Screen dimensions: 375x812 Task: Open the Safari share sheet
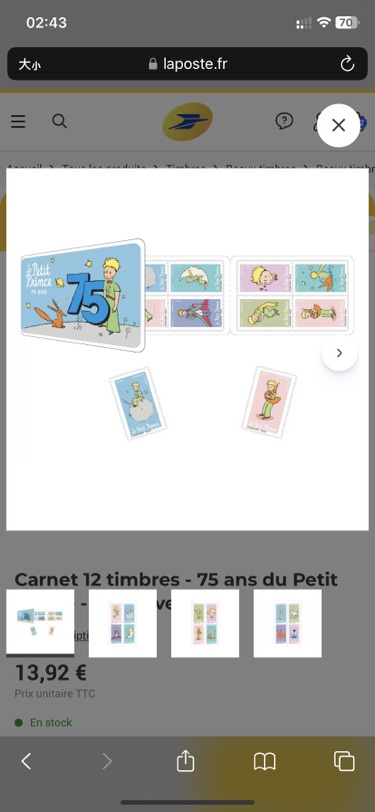(185, 761)
